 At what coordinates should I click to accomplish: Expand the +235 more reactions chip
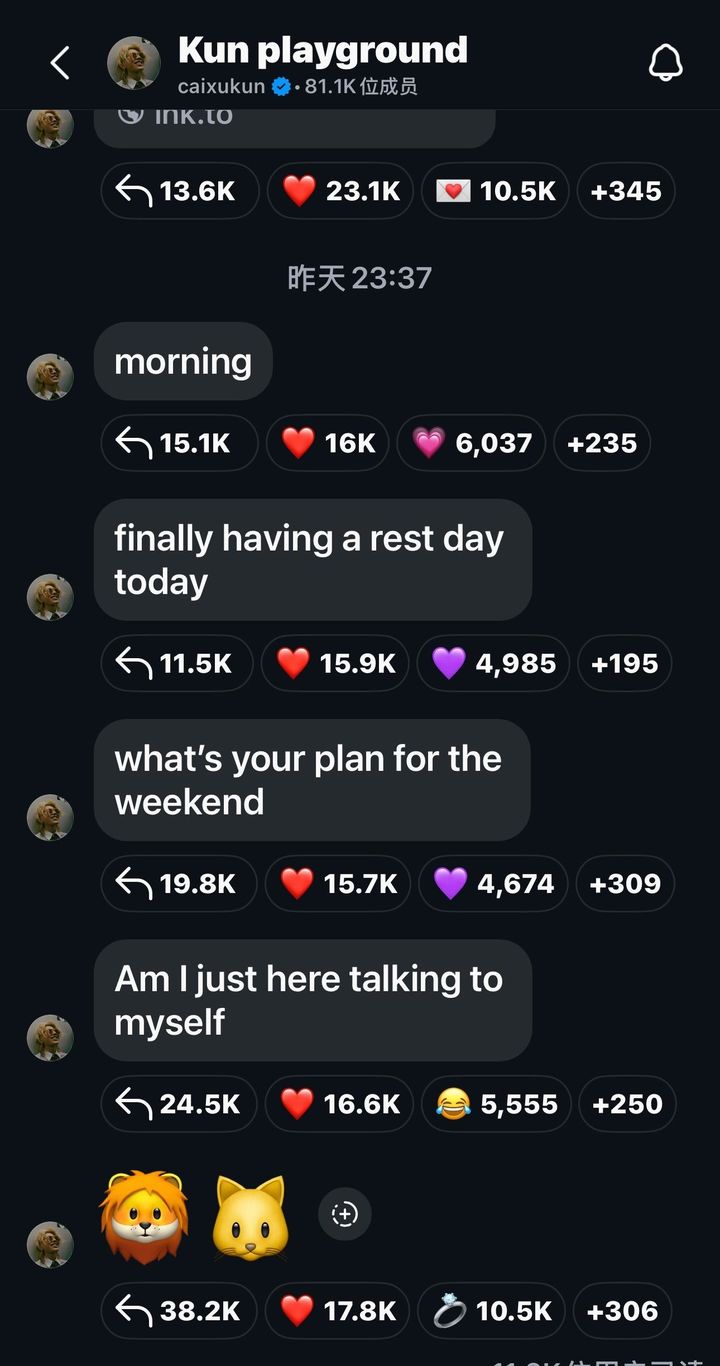click(x=602, y=443)
